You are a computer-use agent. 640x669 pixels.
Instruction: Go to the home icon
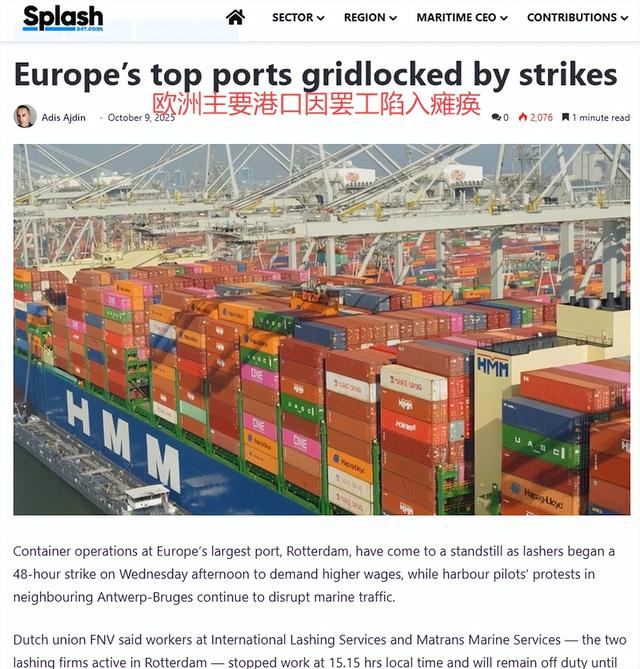click(x=236, y=17)
